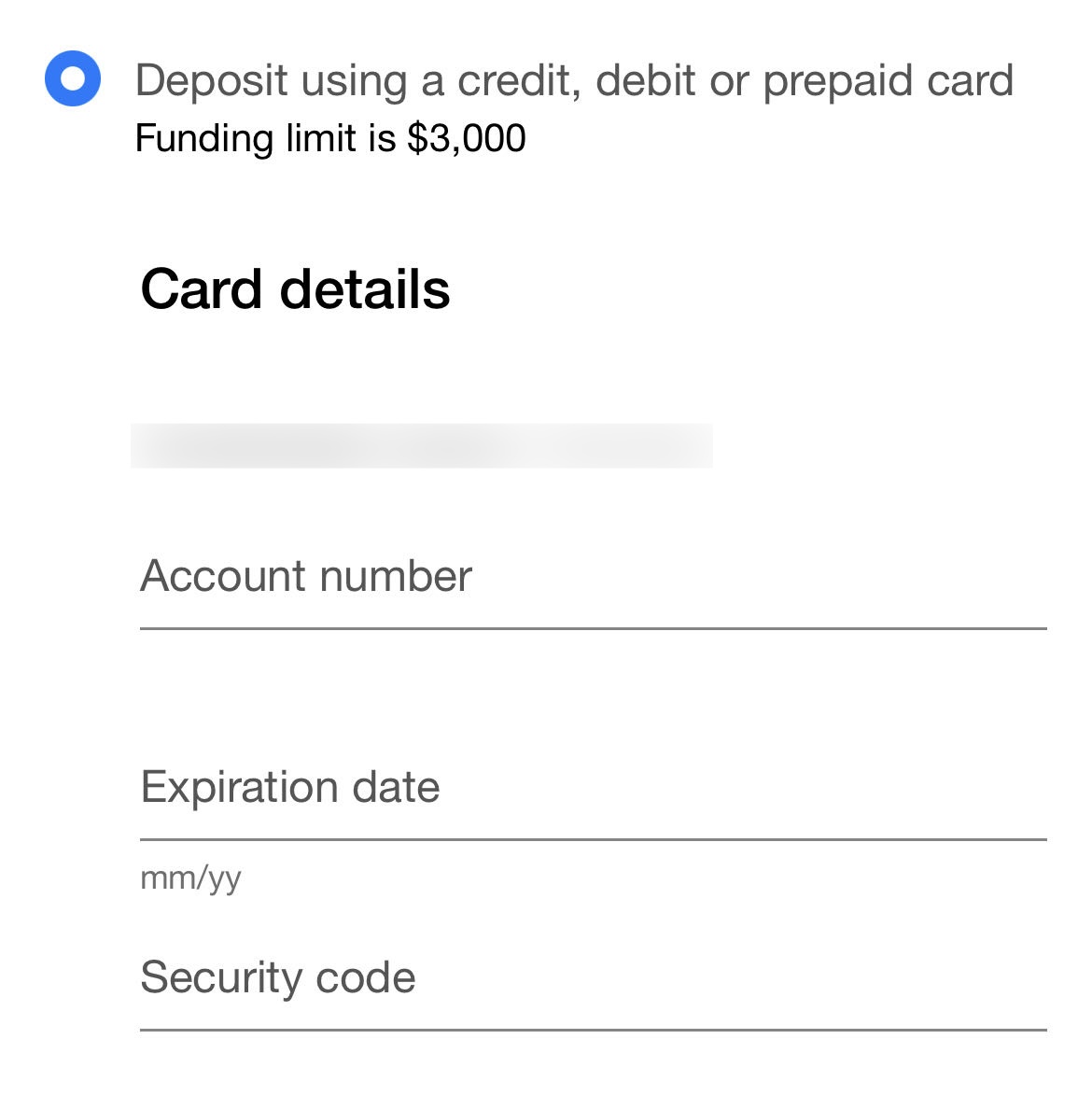Click the deposit option description text
This screenshot has height=1095, width=1092.
[575, 80]
